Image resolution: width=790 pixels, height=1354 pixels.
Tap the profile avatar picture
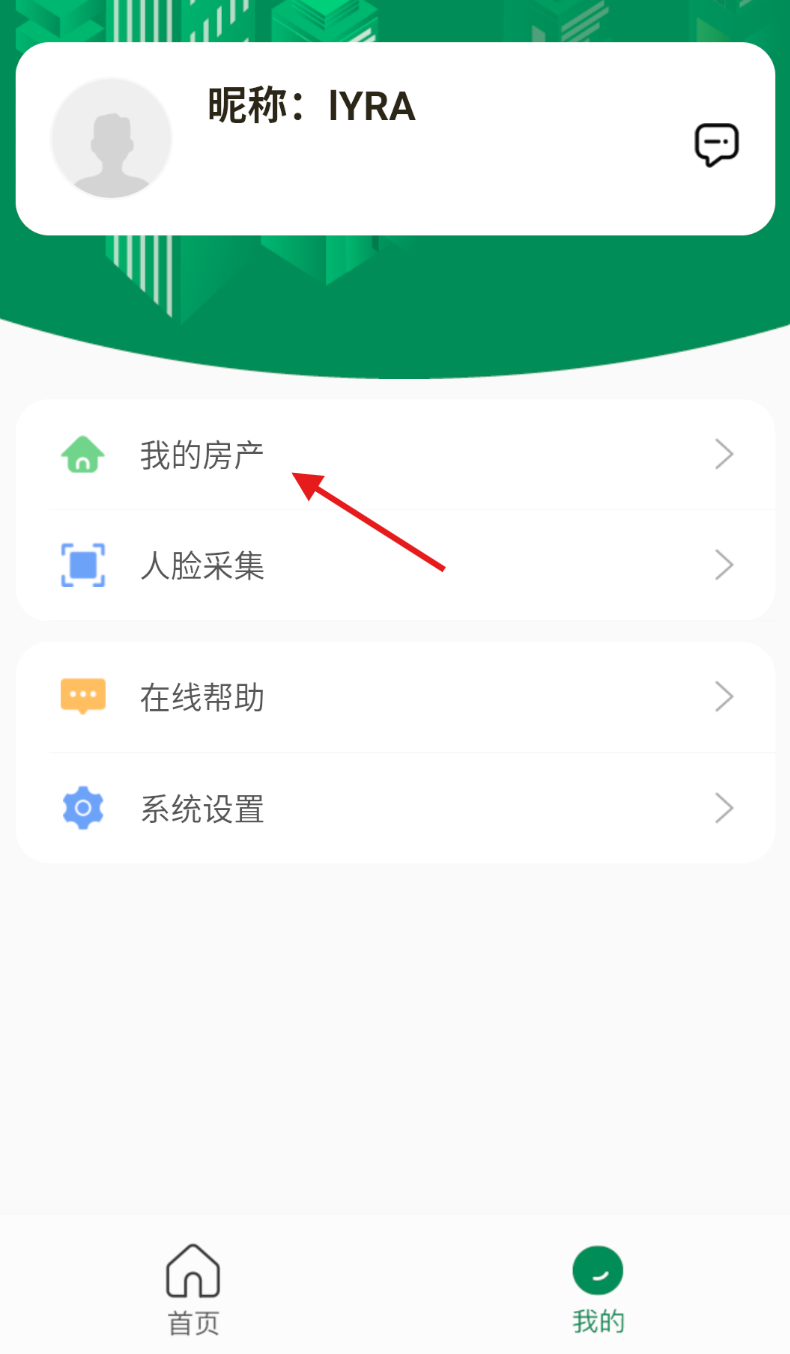pyautogui.click(x=111, y=138)
